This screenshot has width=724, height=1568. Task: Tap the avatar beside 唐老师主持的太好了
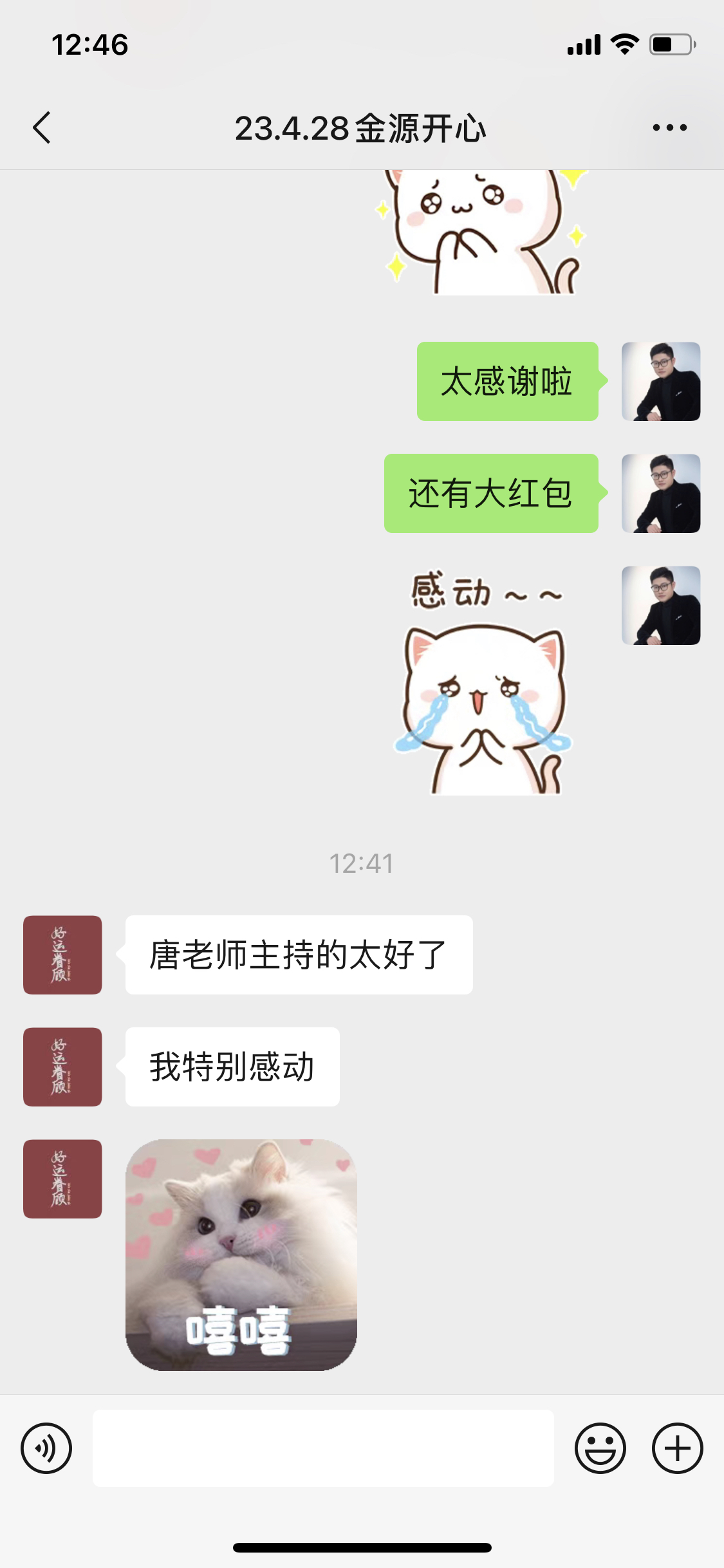click(x=62, y=955)
